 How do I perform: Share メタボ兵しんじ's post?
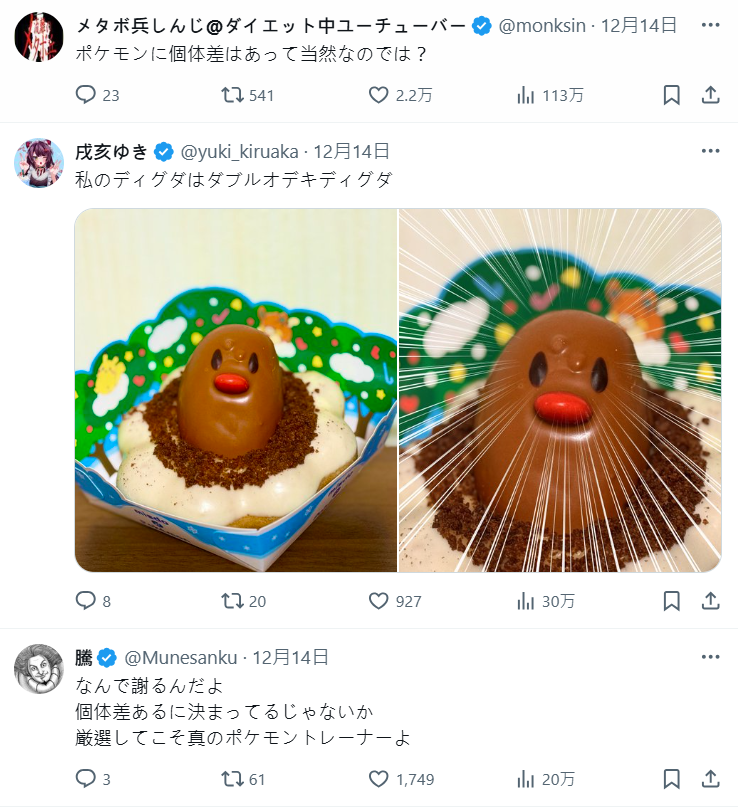click(x=710, y=95)
